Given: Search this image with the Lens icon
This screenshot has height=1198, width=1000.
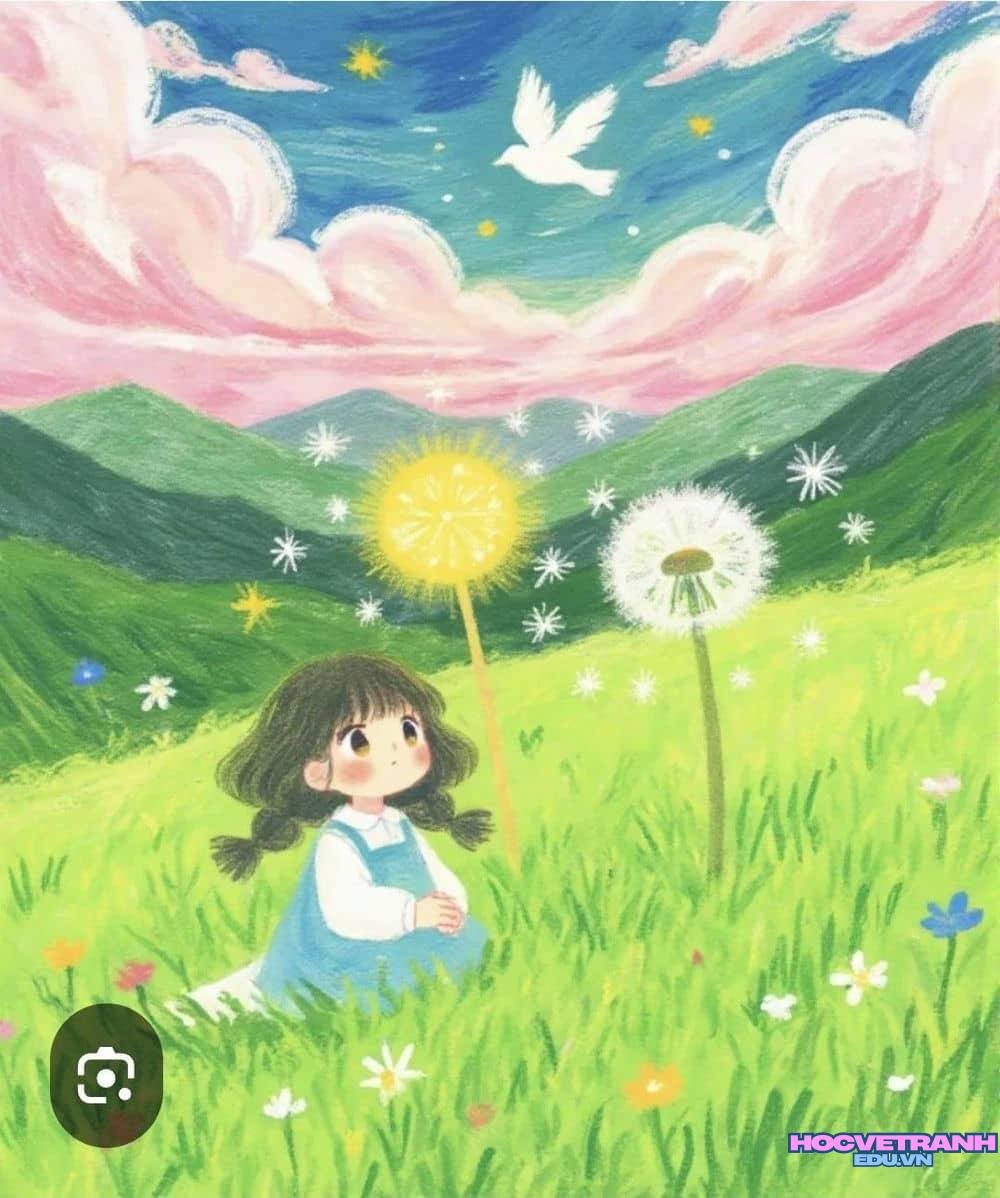Looking at the screenshot, I should coord(105,1076).
